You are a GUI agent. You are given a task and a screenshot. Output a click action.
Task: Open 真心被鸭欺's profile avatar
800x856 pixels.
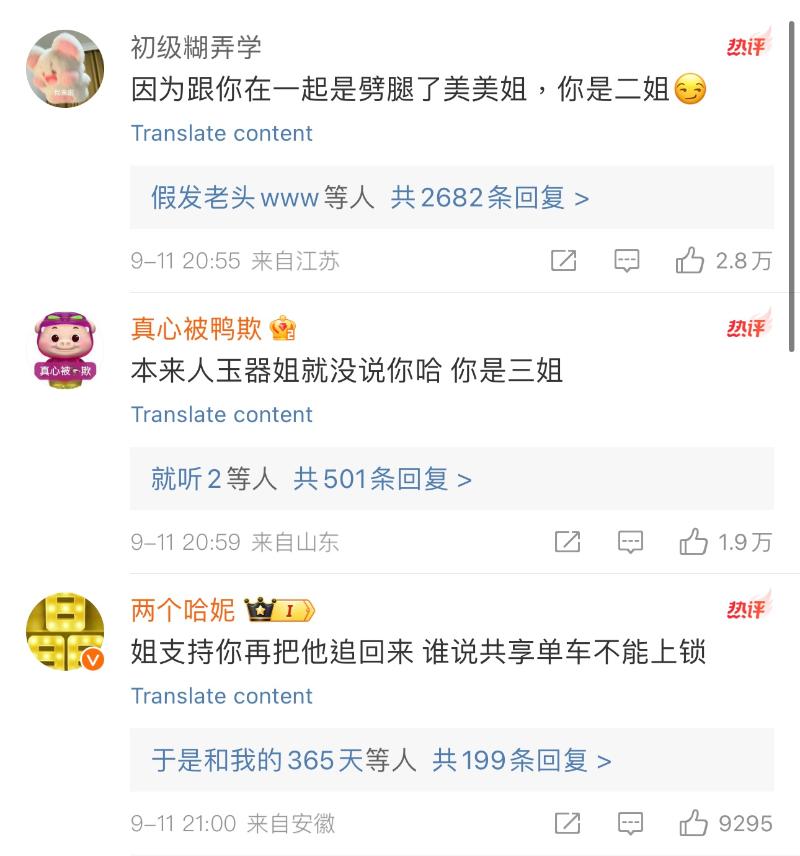click(x=65, y=349)
